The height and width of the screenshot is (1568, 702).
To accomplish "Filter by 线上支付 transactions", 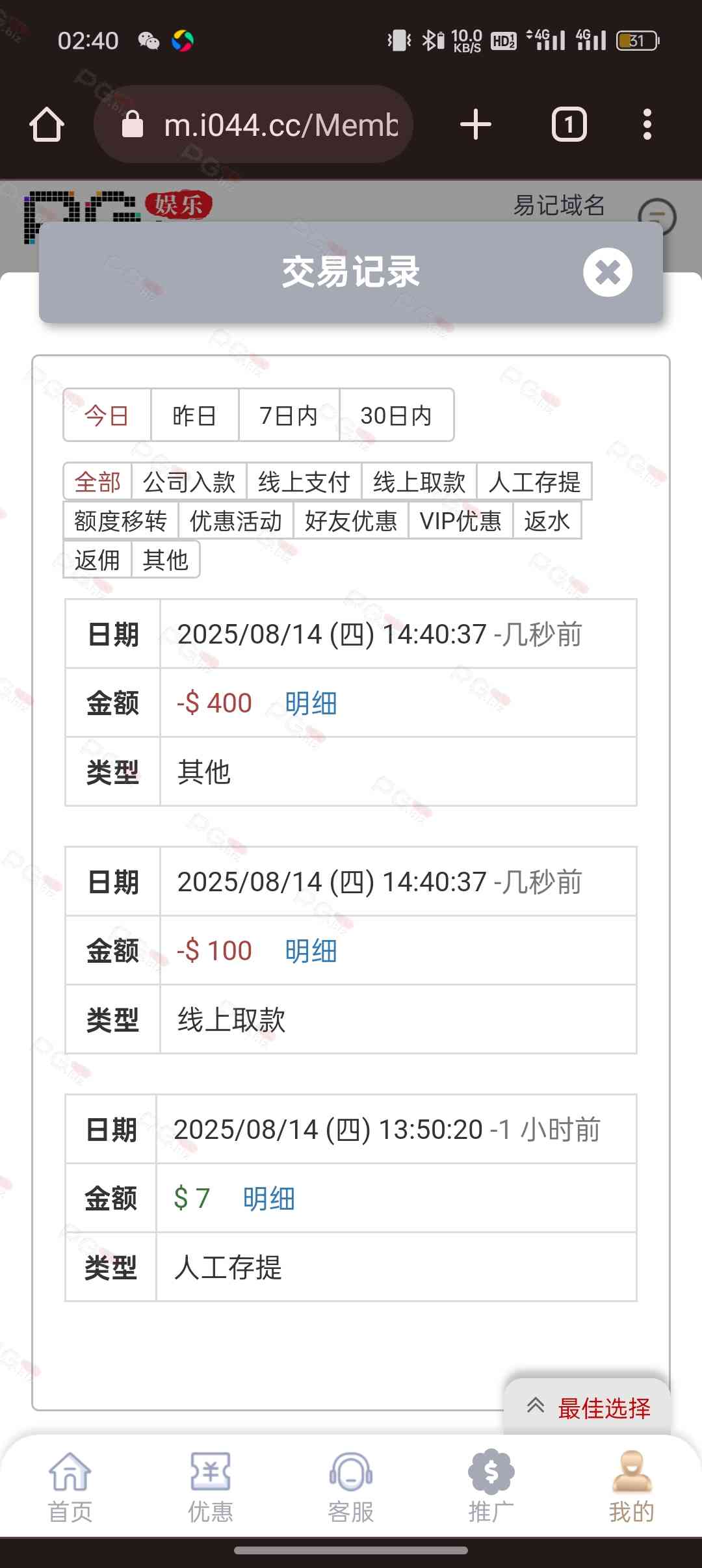I will coord(304,482).
